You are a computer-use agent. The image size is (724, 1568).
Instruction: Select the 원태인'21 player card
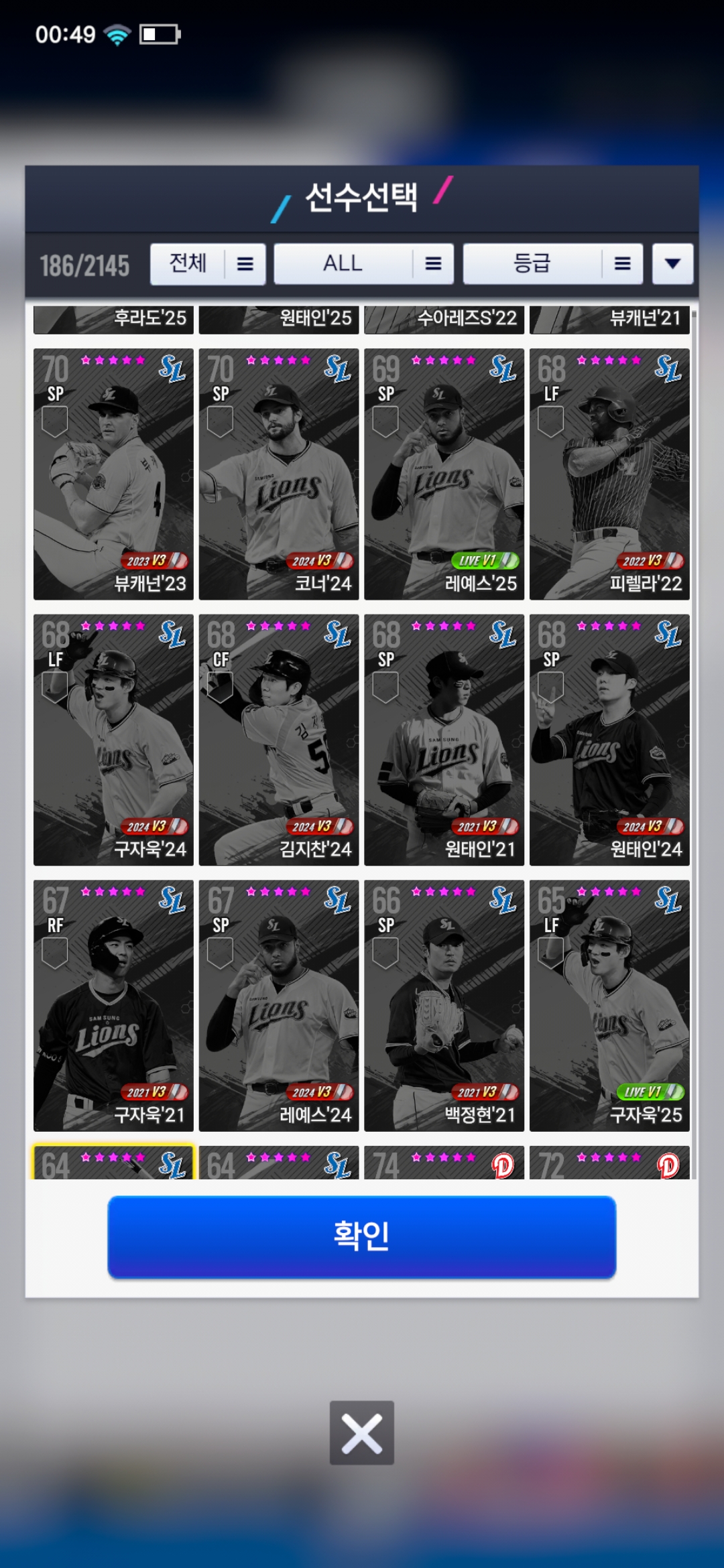444,740
